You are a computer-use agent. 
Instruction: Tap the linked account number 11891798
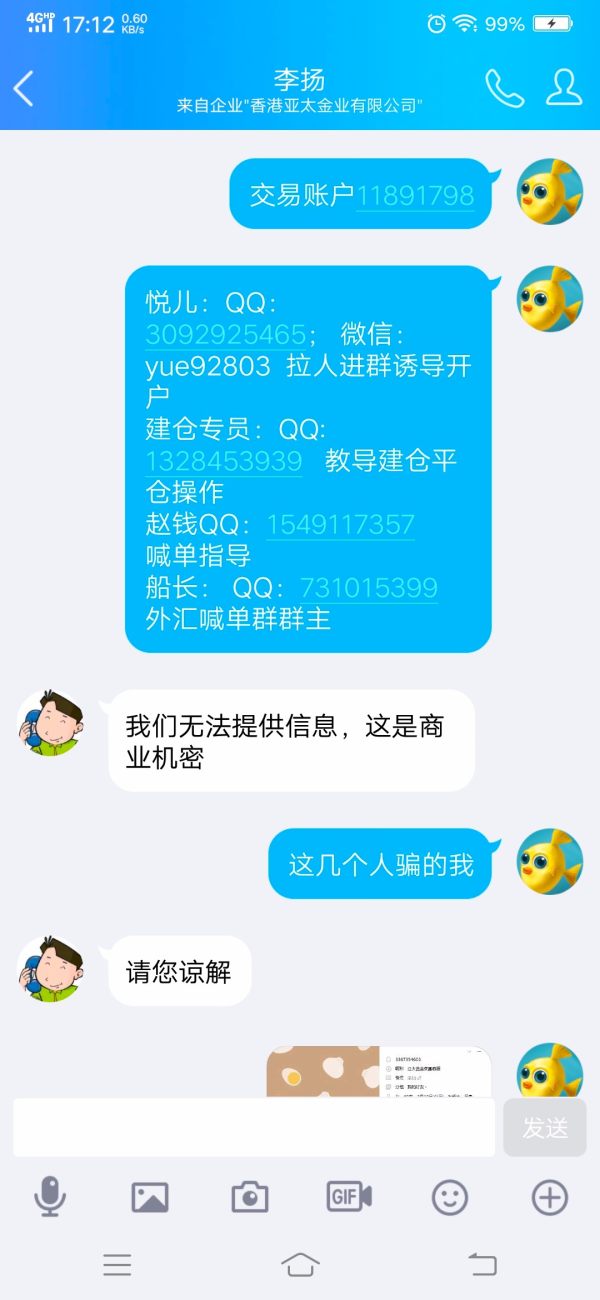[415, 194]
